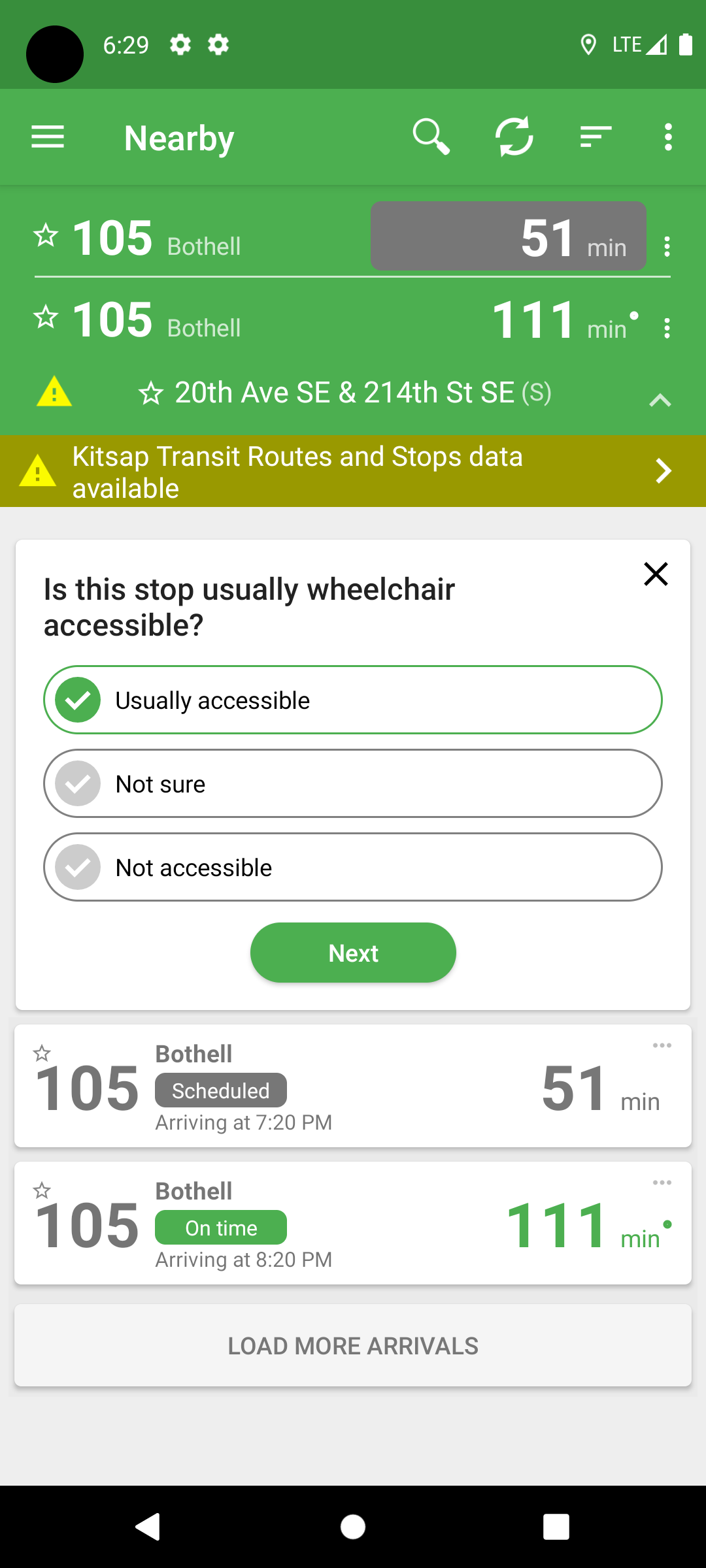Open options for the 51 min header arrival

click(x=667, y=246)
